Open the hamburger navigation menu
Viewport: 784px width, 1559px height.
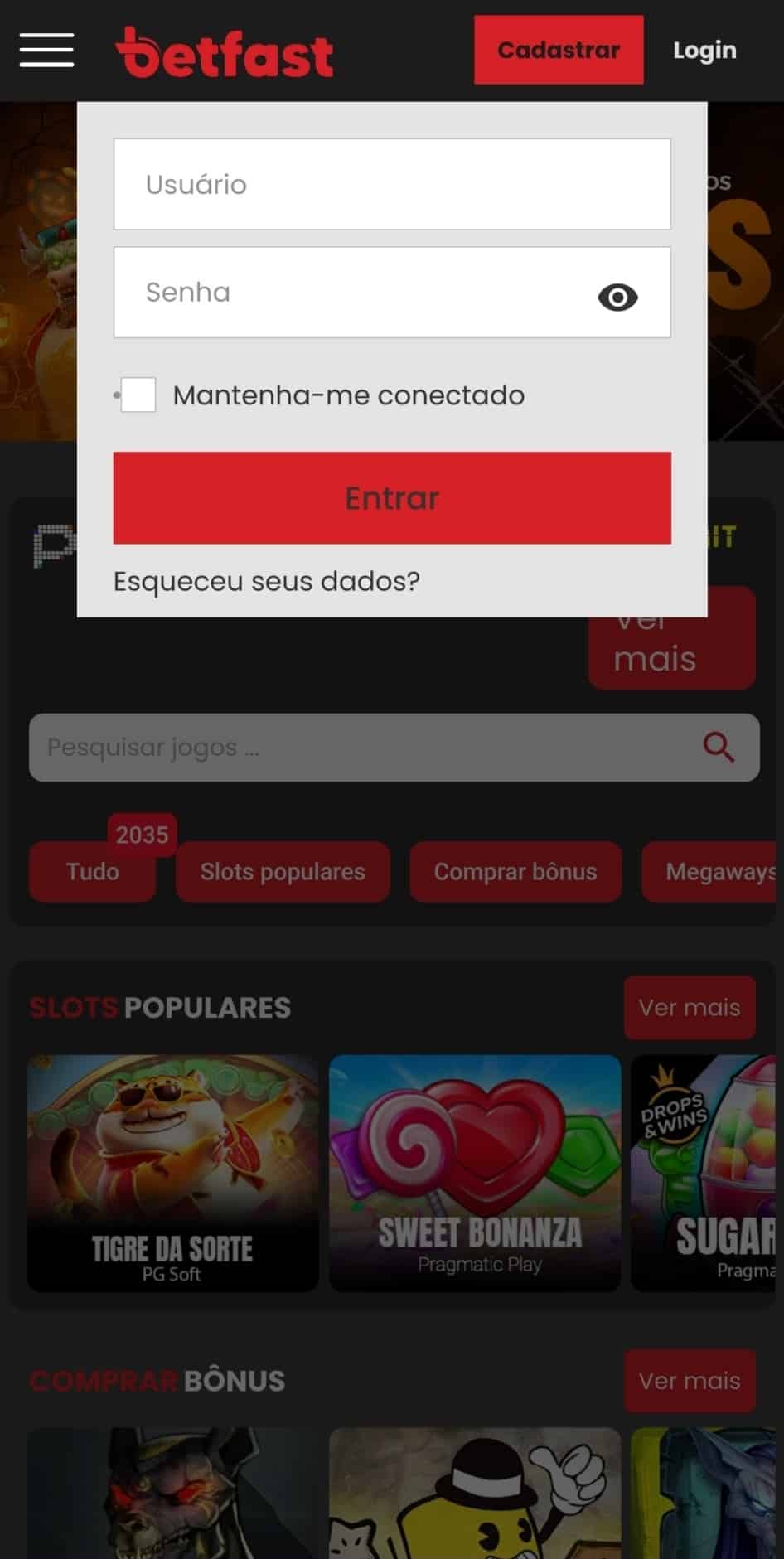(46, 50)
